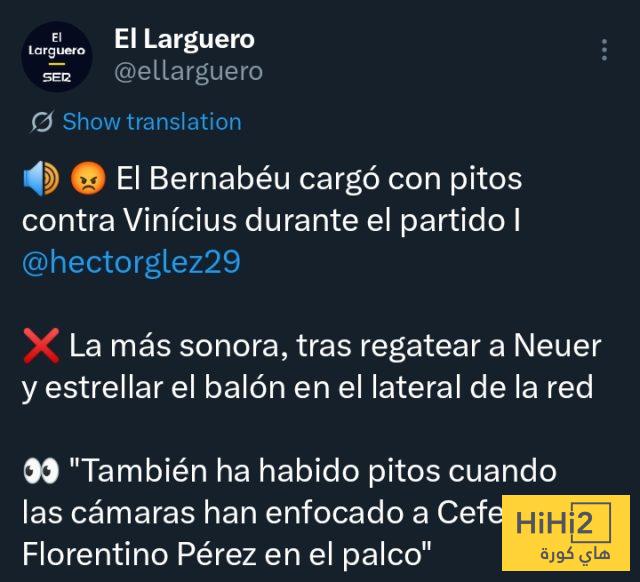Screen dimensions: 640x582
Task: Open El Larguero's profile picture
Action: [56, 57]
